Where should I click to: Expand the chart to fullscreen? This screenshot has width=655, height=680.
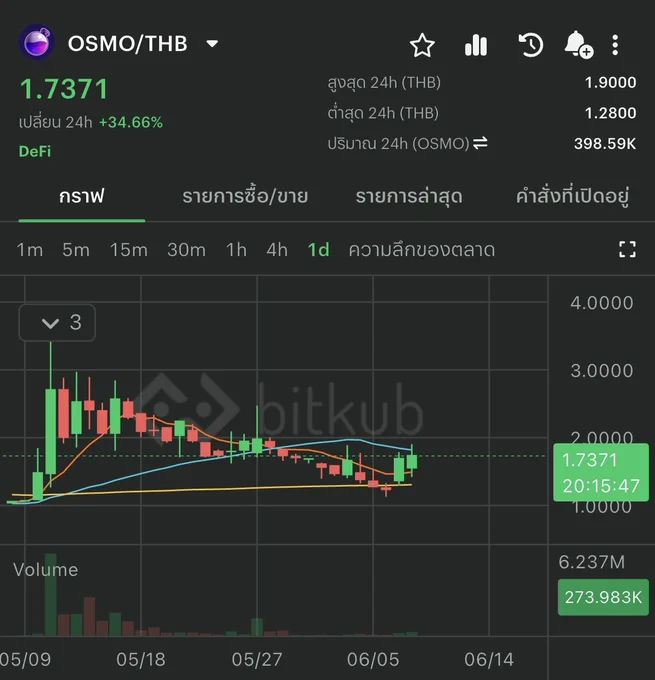(x=627, y=249)
